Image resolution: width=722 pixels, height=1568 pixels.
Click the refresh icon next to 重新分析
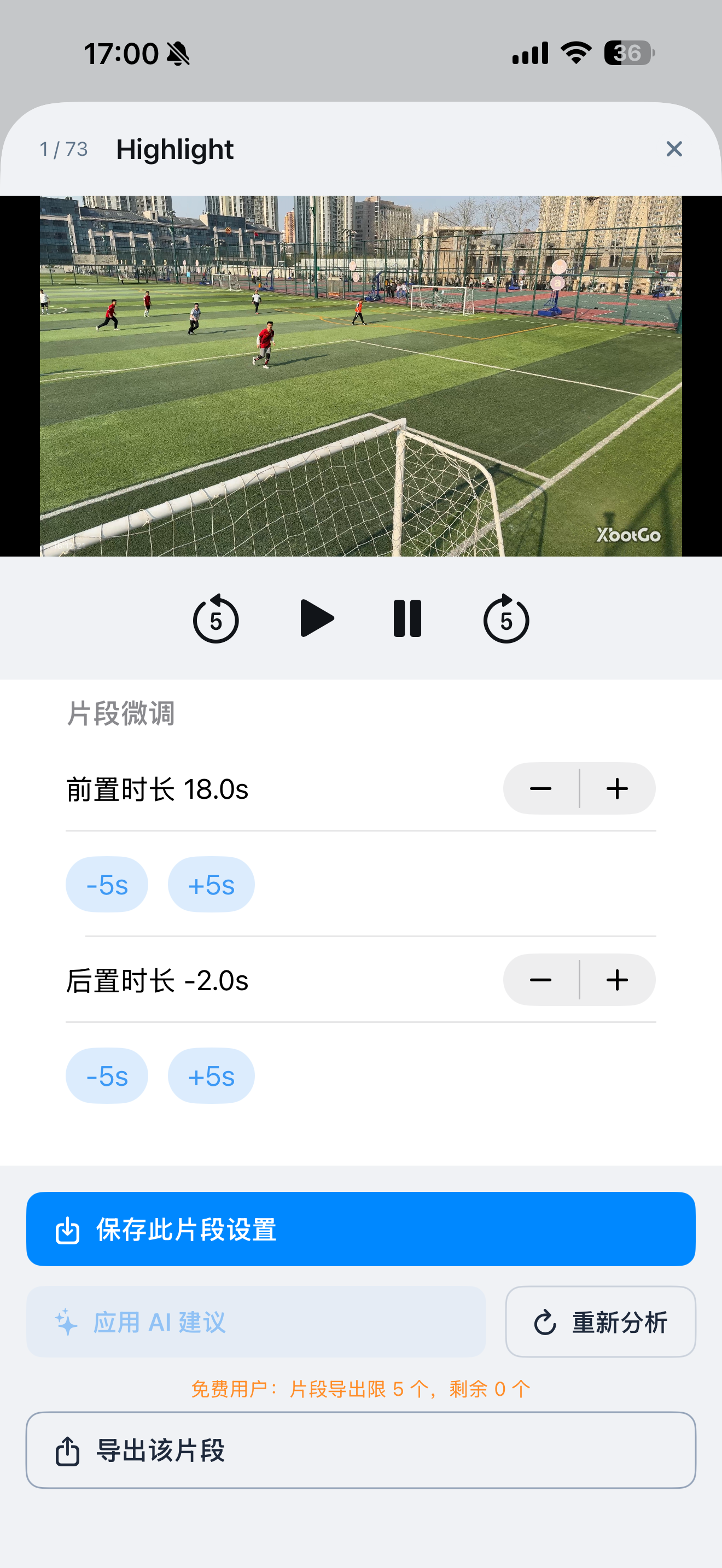tap(545, 1322)
